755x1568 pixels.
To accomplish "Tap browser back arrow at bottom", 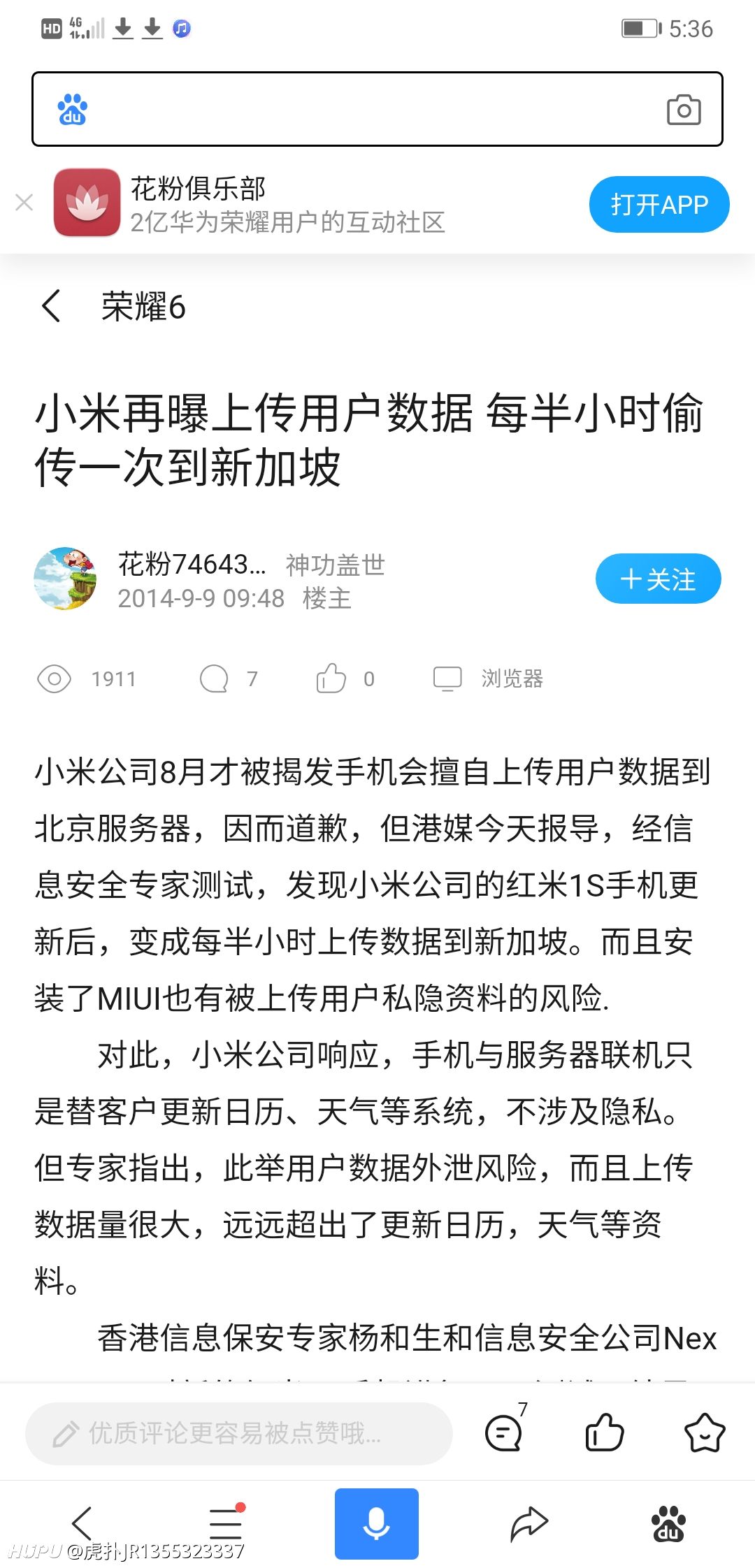I will (82, 1523).
